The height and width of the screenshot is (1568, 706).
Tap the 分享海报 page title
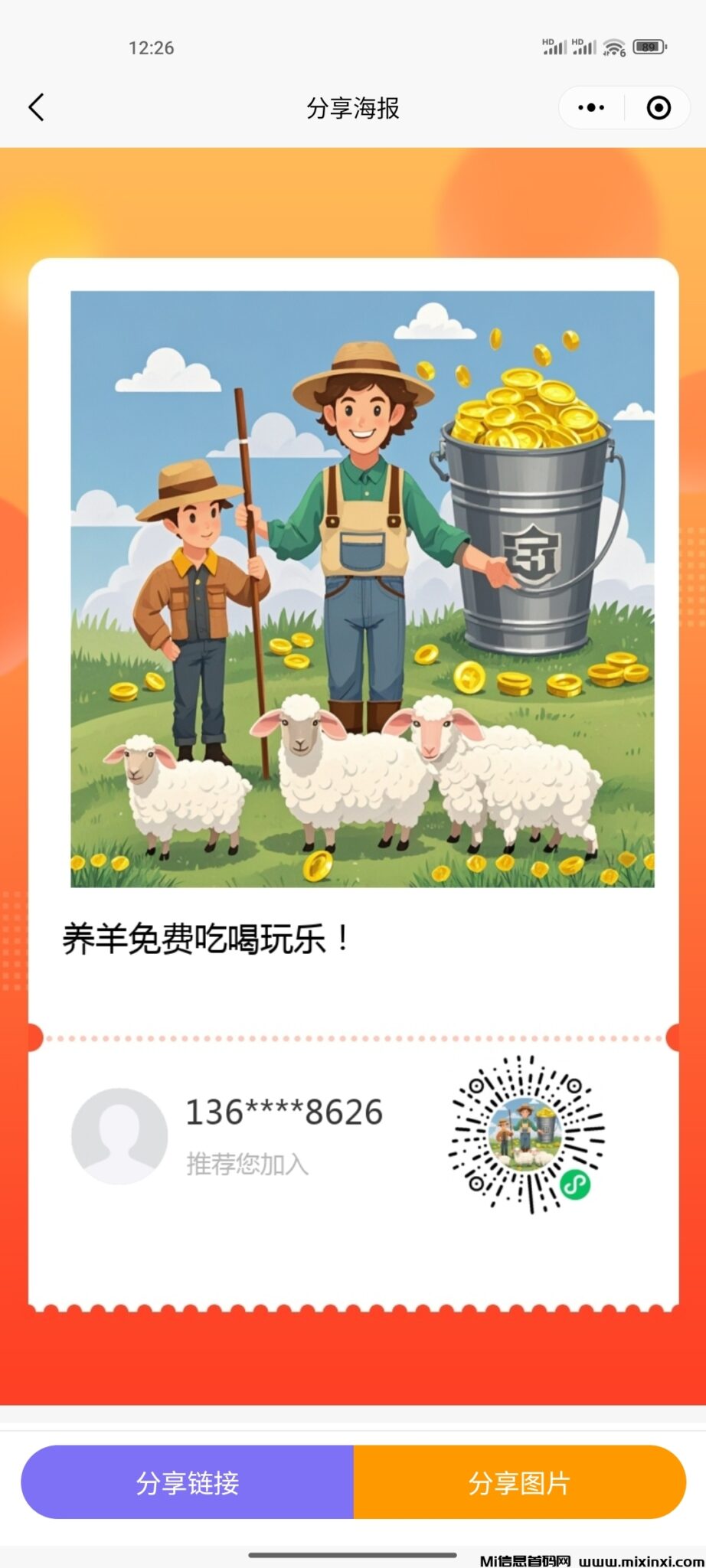coord(353,107)
